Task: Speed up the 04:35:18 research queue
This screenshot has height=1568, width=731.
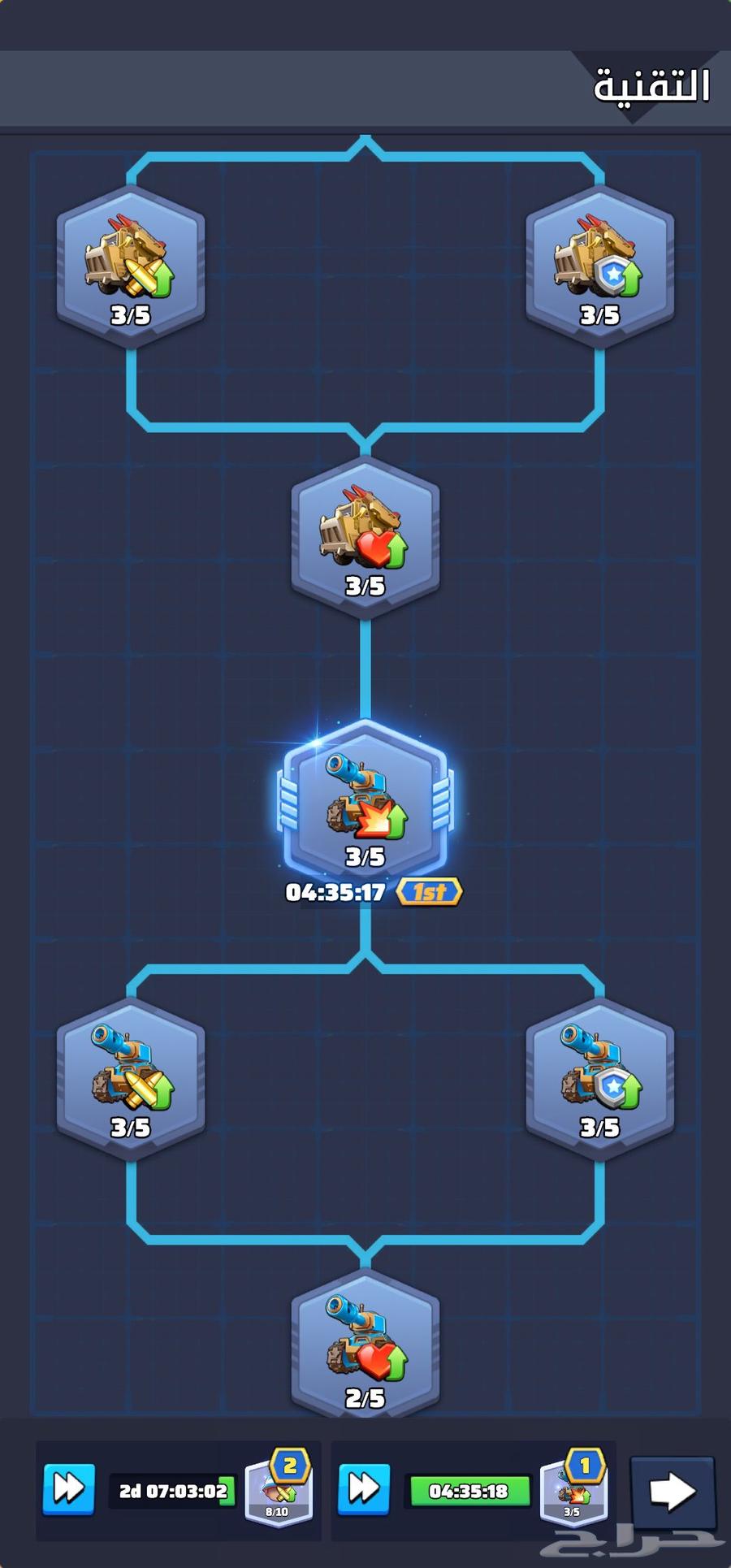Action: (x=364, y=1489)
